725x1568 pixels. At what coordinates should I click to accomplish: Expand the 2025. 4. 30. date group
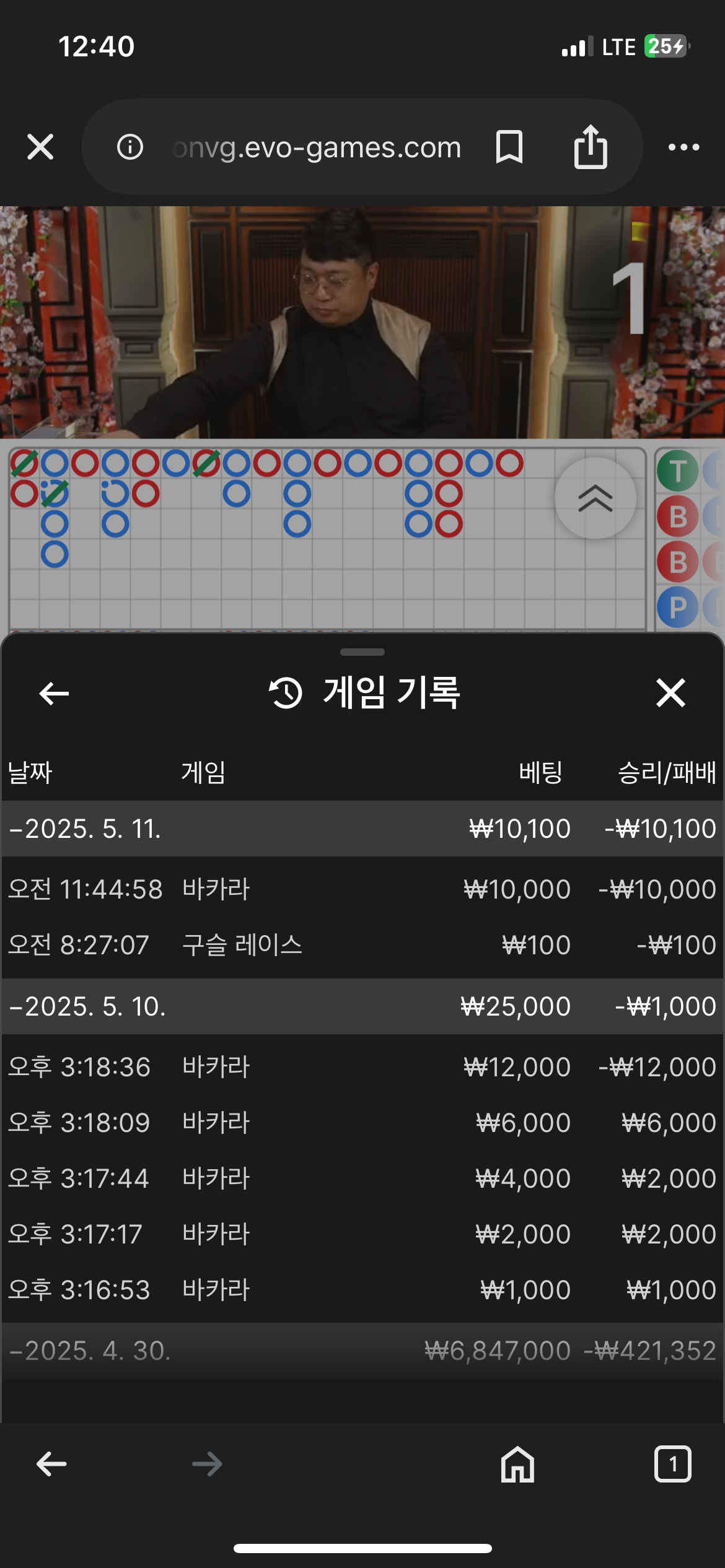[362, 1351]
